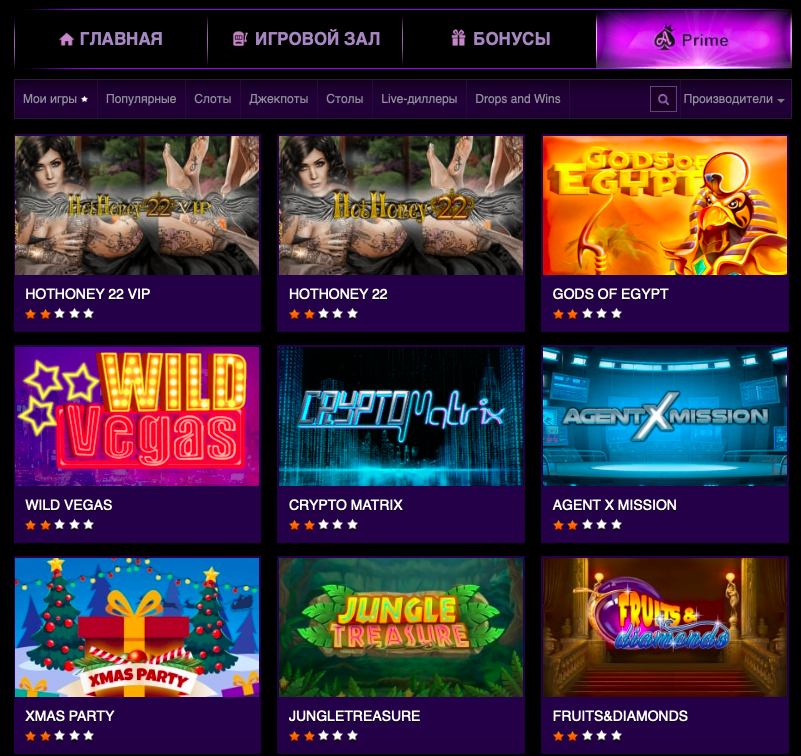Show the Мои игры category
801x756 pixels.
pos(55,99)
